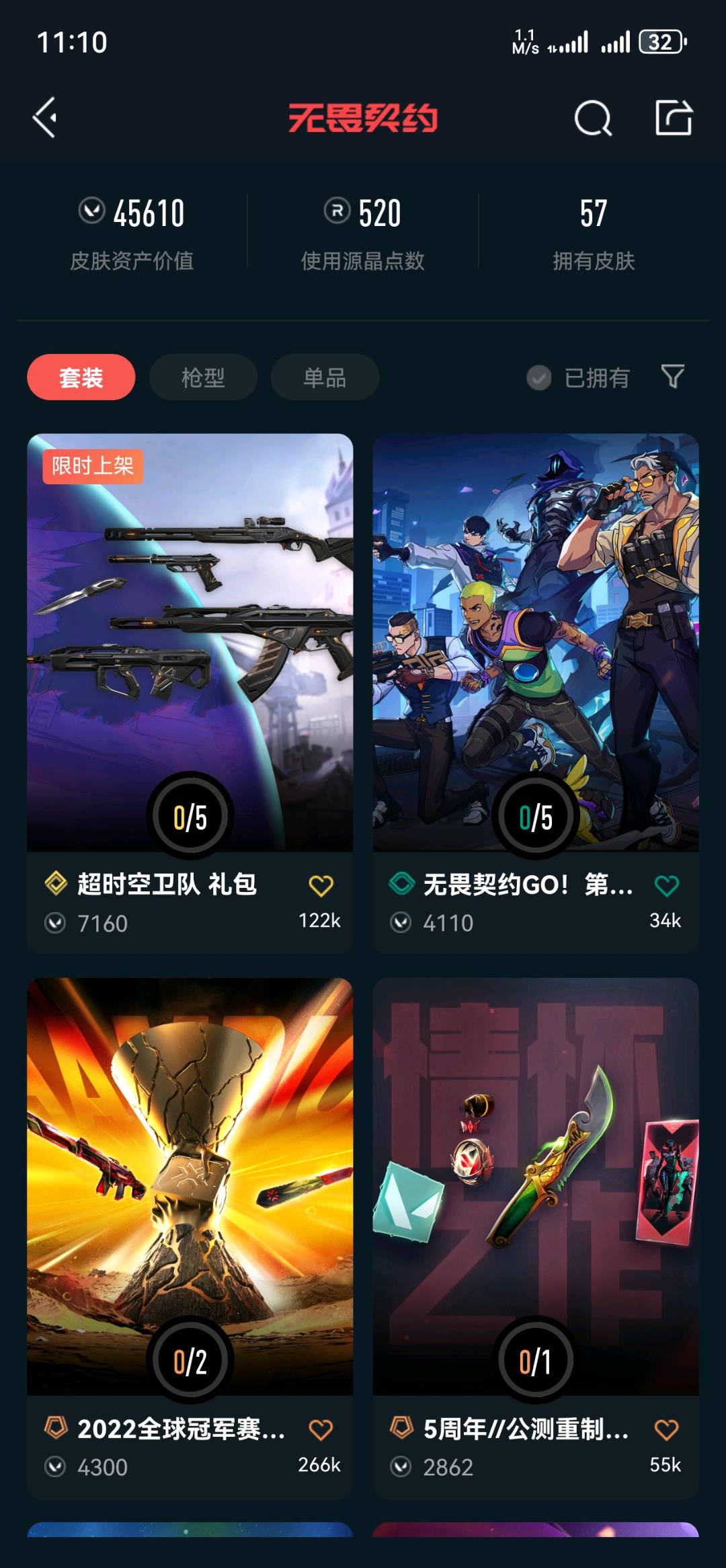Share this page via the share icon
Image resolution: width=726 pixels, height=1568 pixels.
coord(674,118)
